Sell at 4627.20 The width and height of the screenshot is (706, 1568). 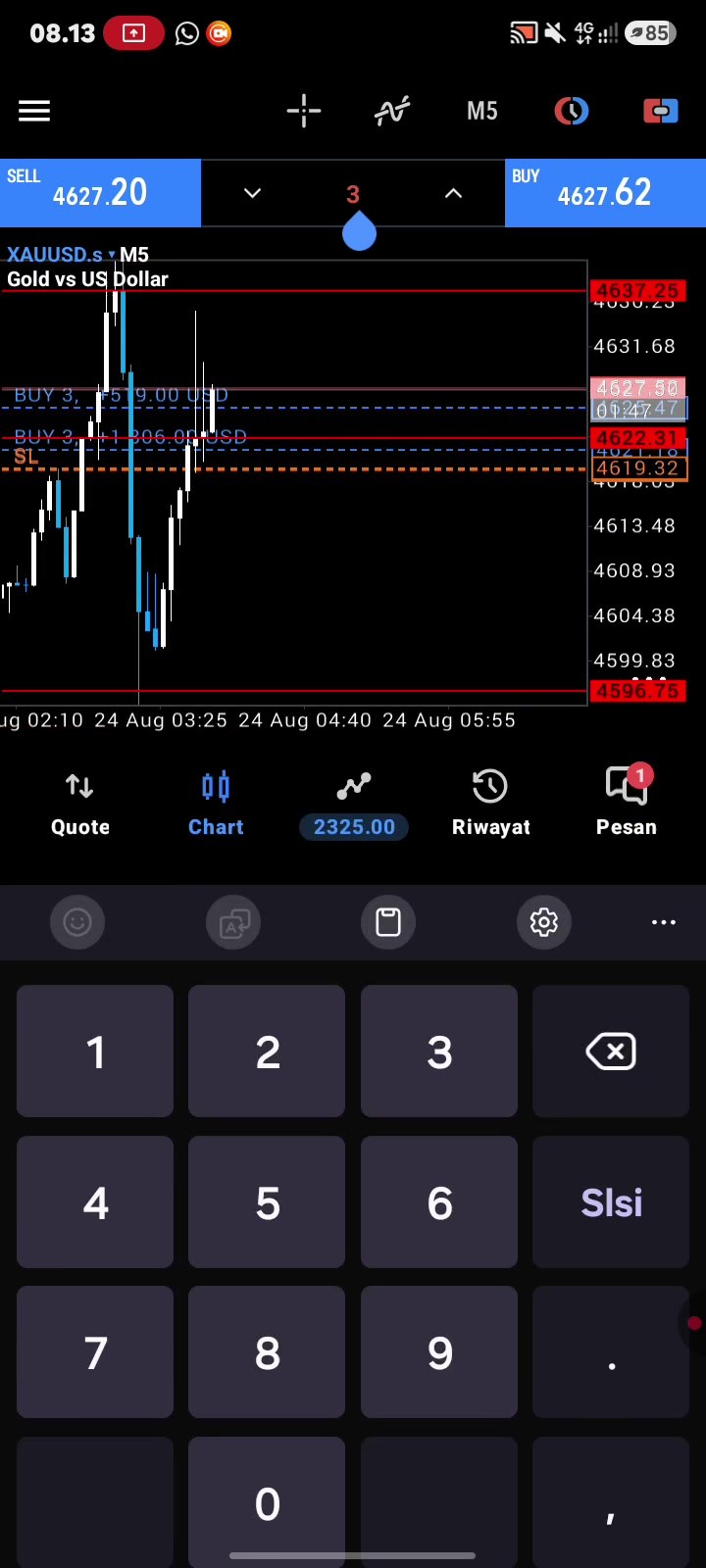pyautogui.click(x=100, y=193)
